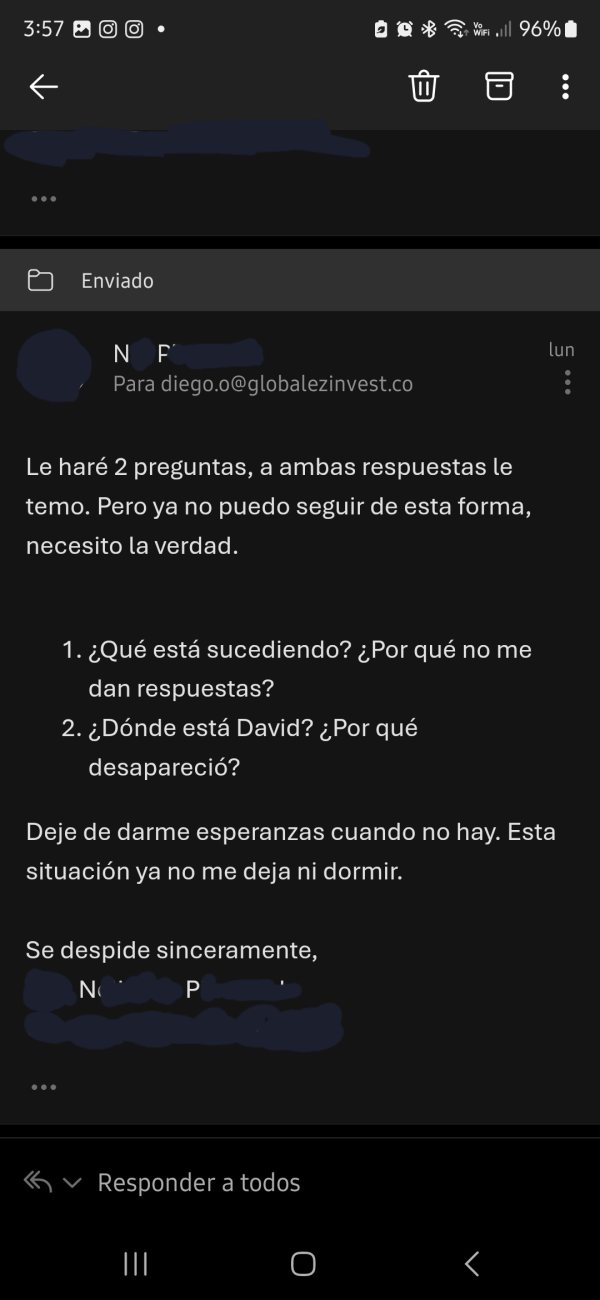The image size is (600, 1300).
Task: Expand quoted text dots below the signature
Action: pyautogui.click(x=43, y=1087)
